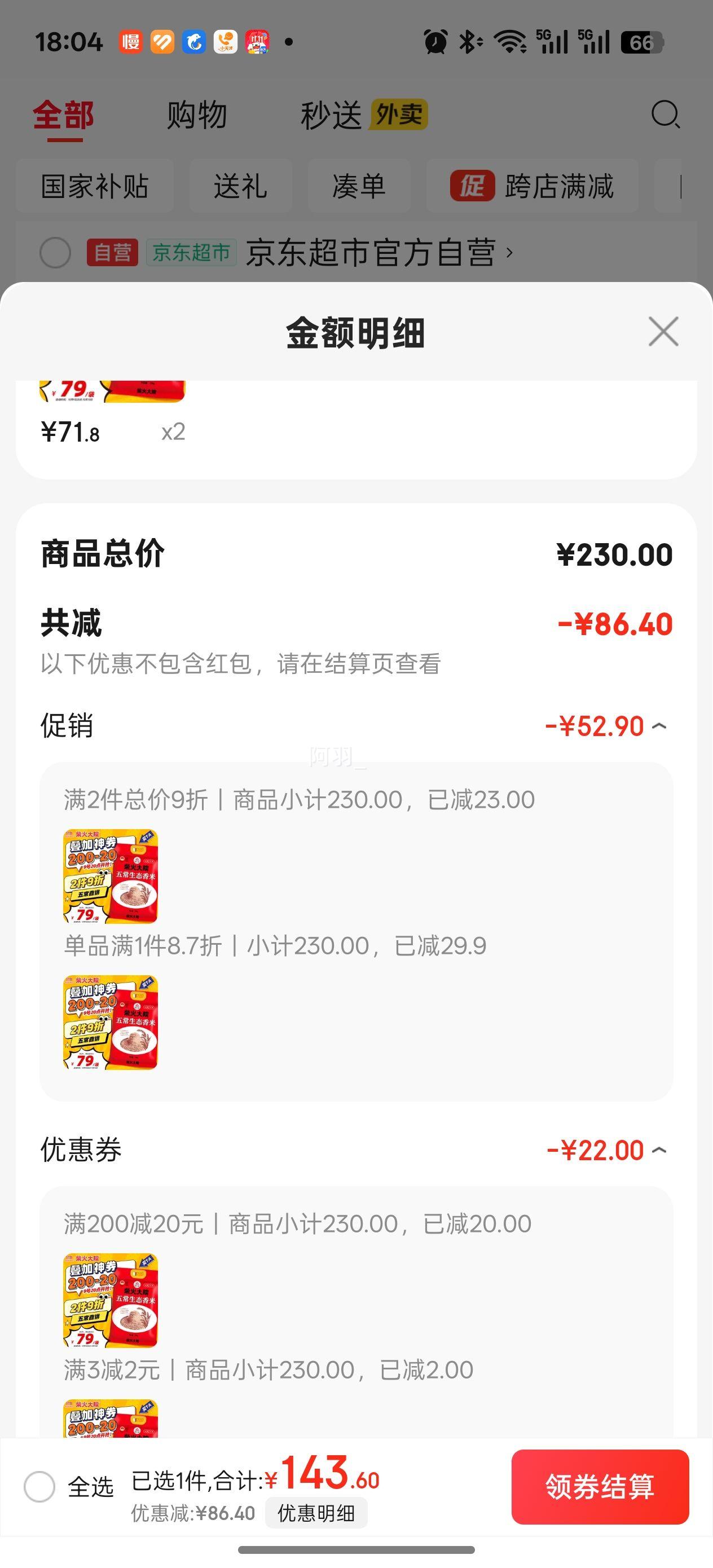Close the 金额明细 panel
This screenshot has height=1568, width=713.
pyautogui.click(x=663, y=332)
